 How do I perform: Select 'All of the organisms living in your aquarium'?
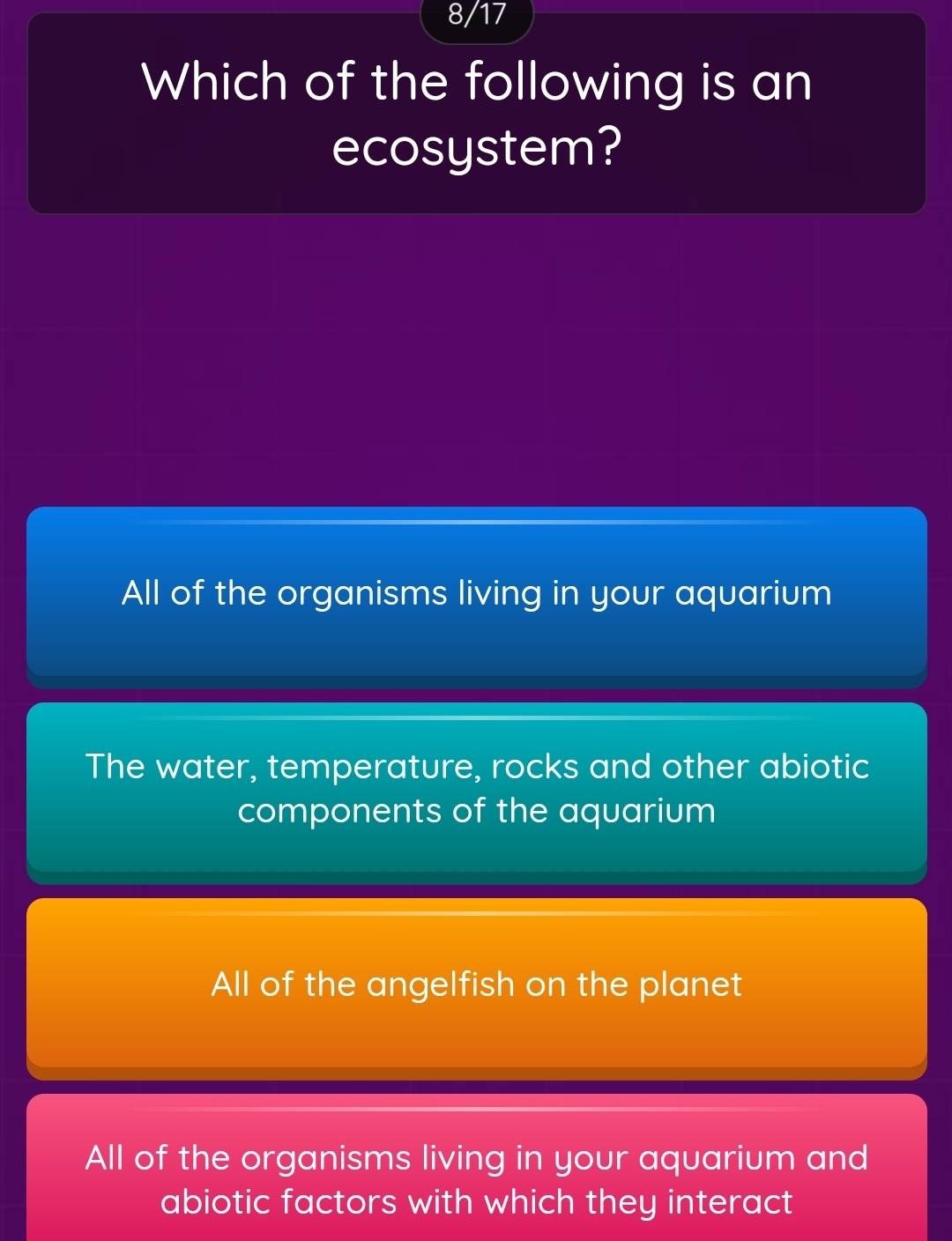click(476, 594)
